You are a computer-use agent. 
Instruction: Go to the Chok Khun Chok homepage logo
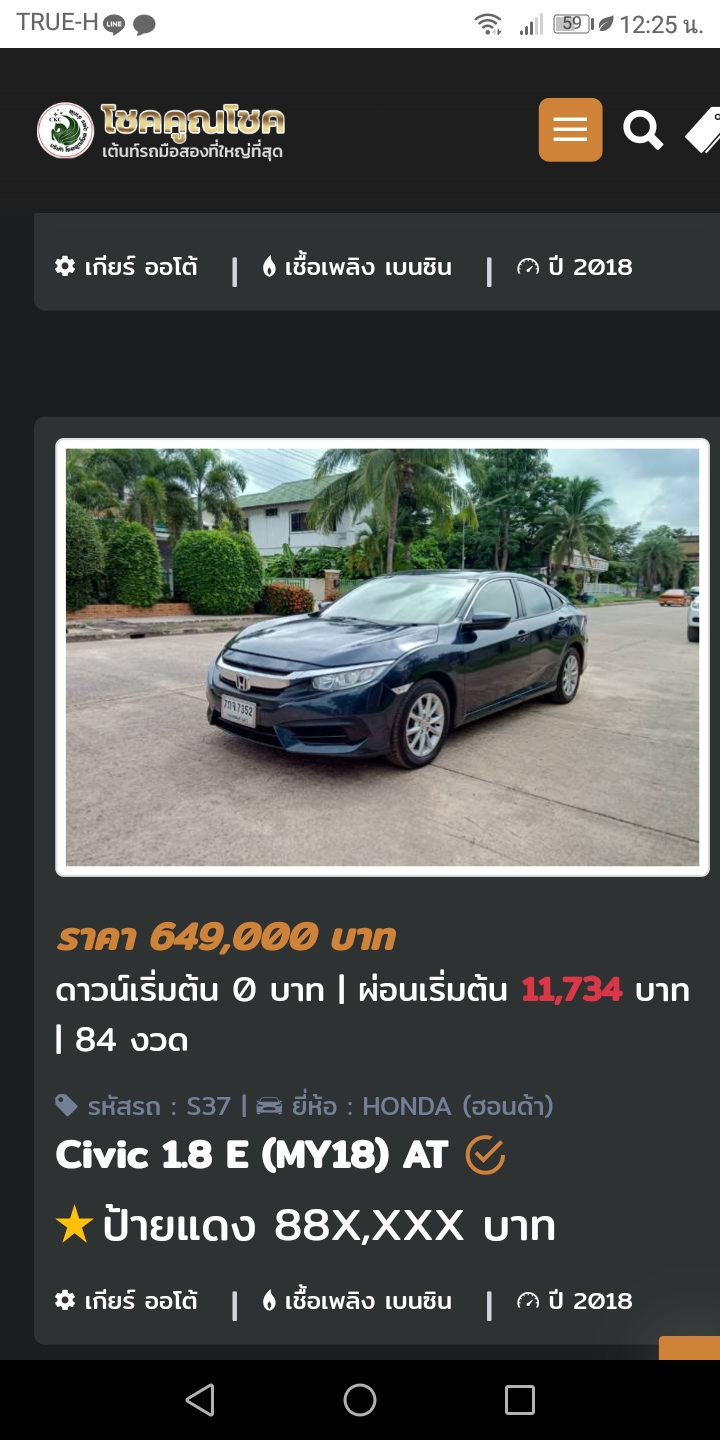pos(162,131)
